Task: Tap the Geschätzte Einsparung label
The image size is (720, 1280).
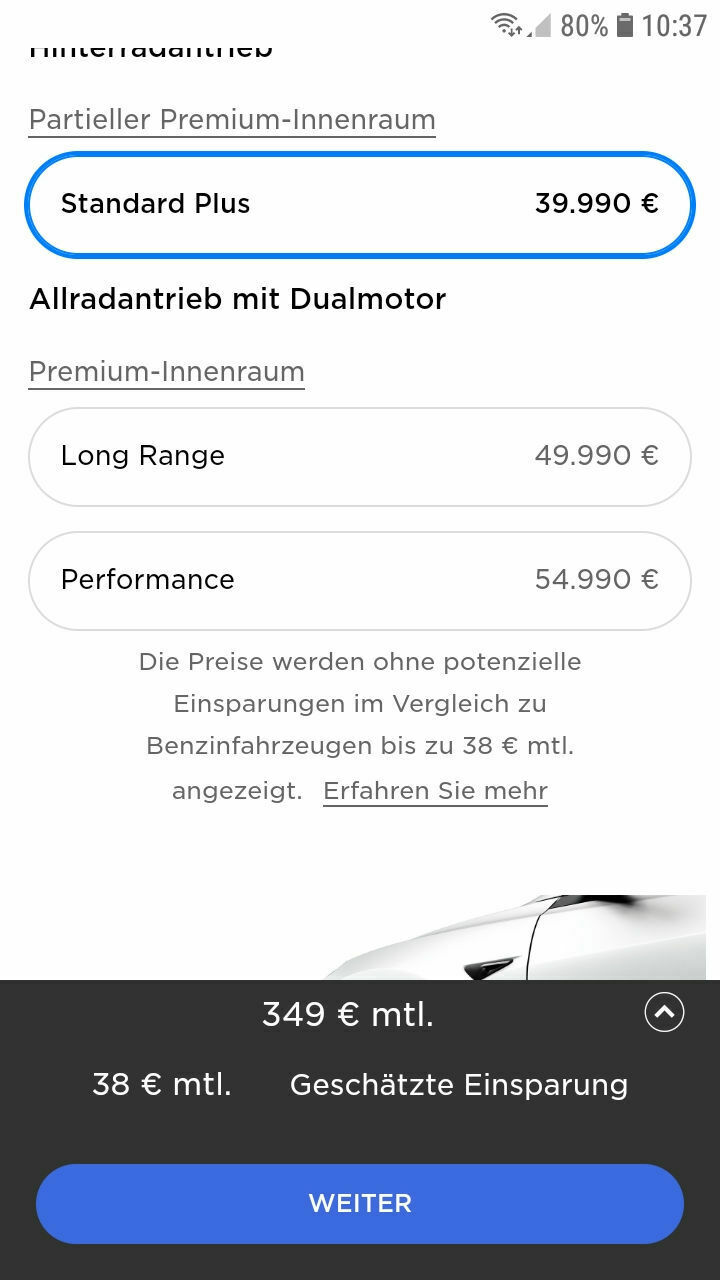Action: coord(458,1084)
